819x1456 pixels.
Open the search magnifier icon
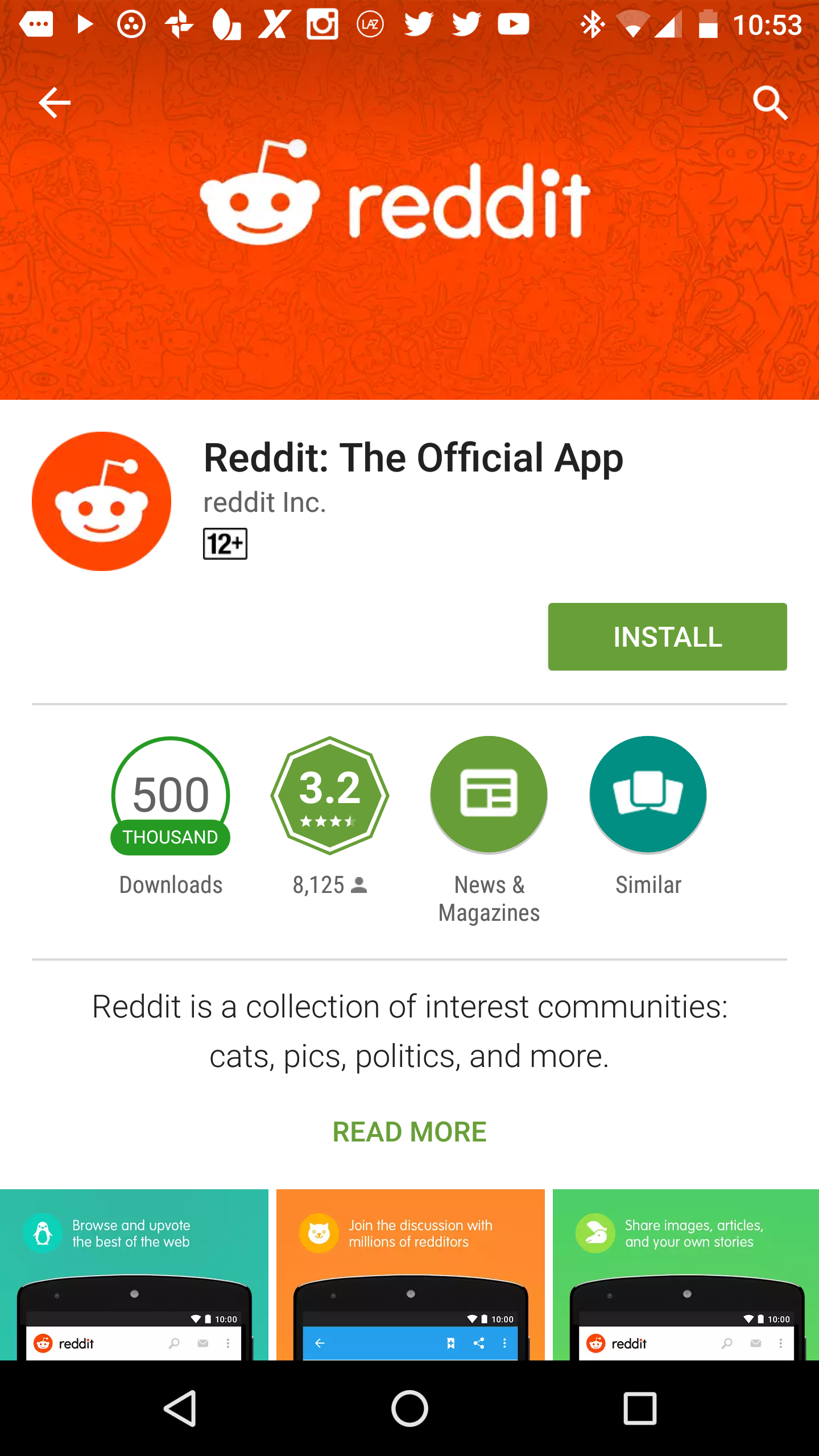[770, 103]
